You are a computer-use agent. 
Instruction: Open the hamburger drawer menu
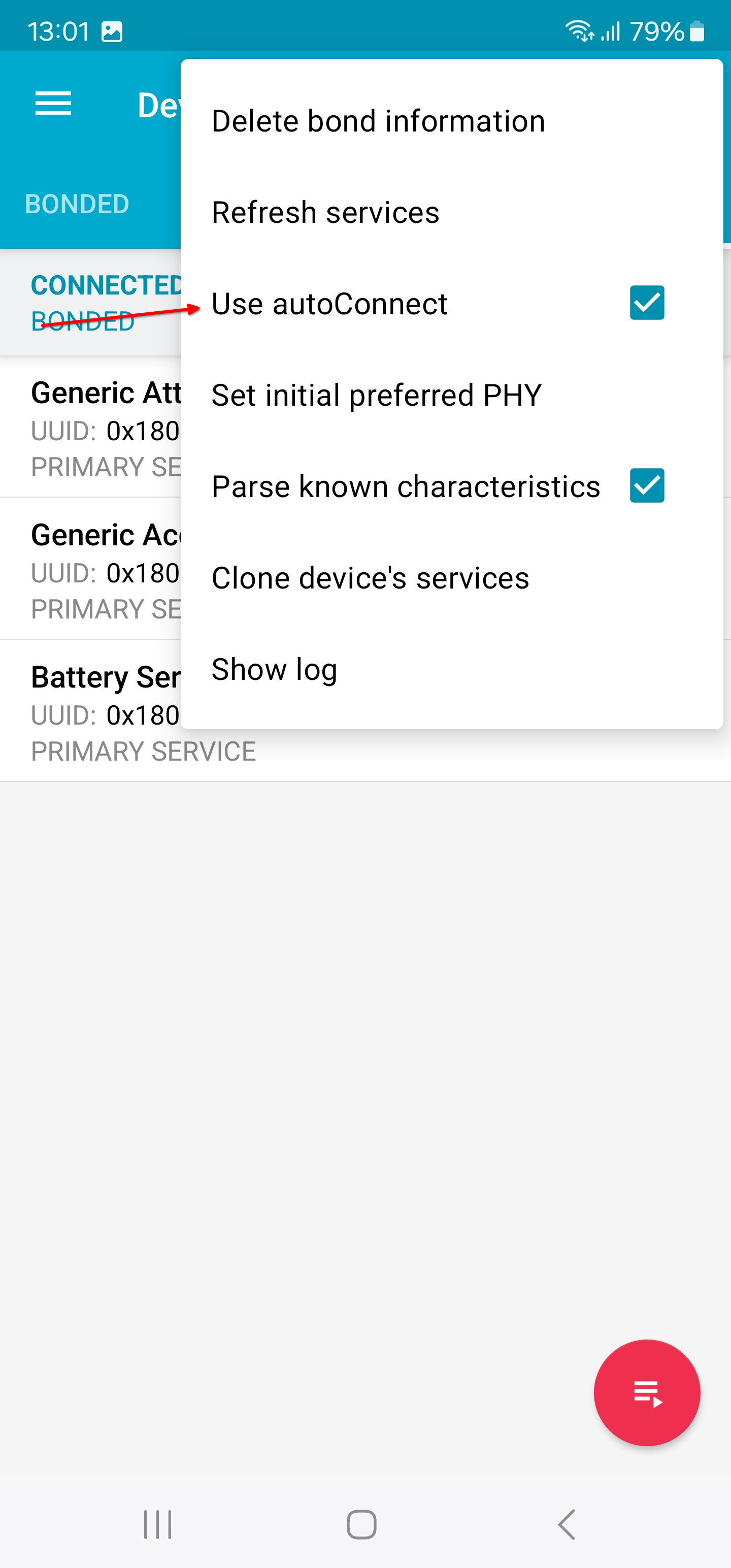coord(54,104)
